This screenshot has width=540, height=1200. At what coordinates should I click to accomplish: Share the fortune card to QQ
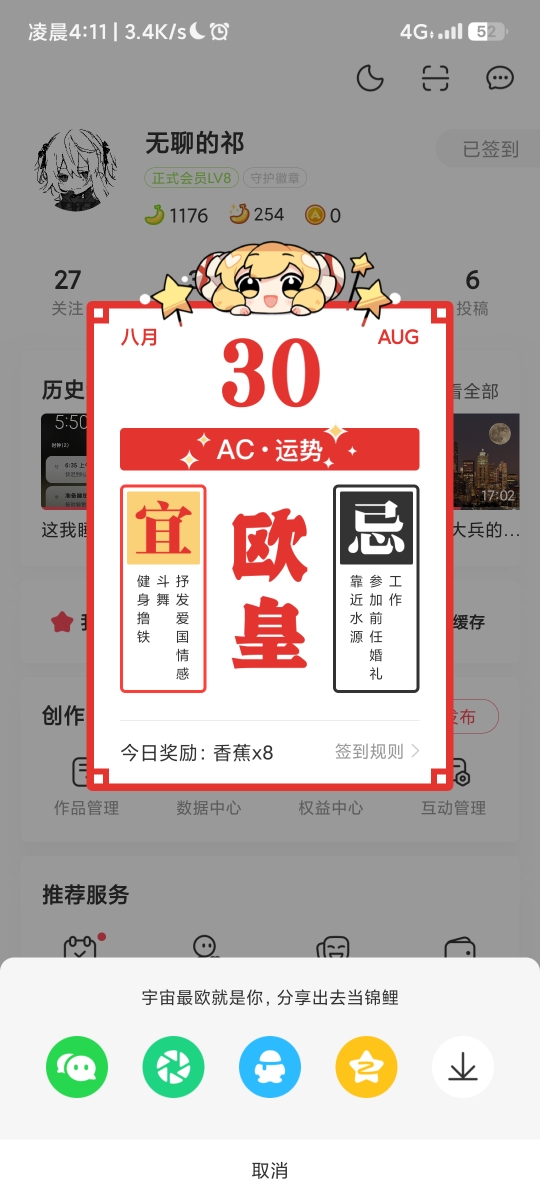point(270,1067)
